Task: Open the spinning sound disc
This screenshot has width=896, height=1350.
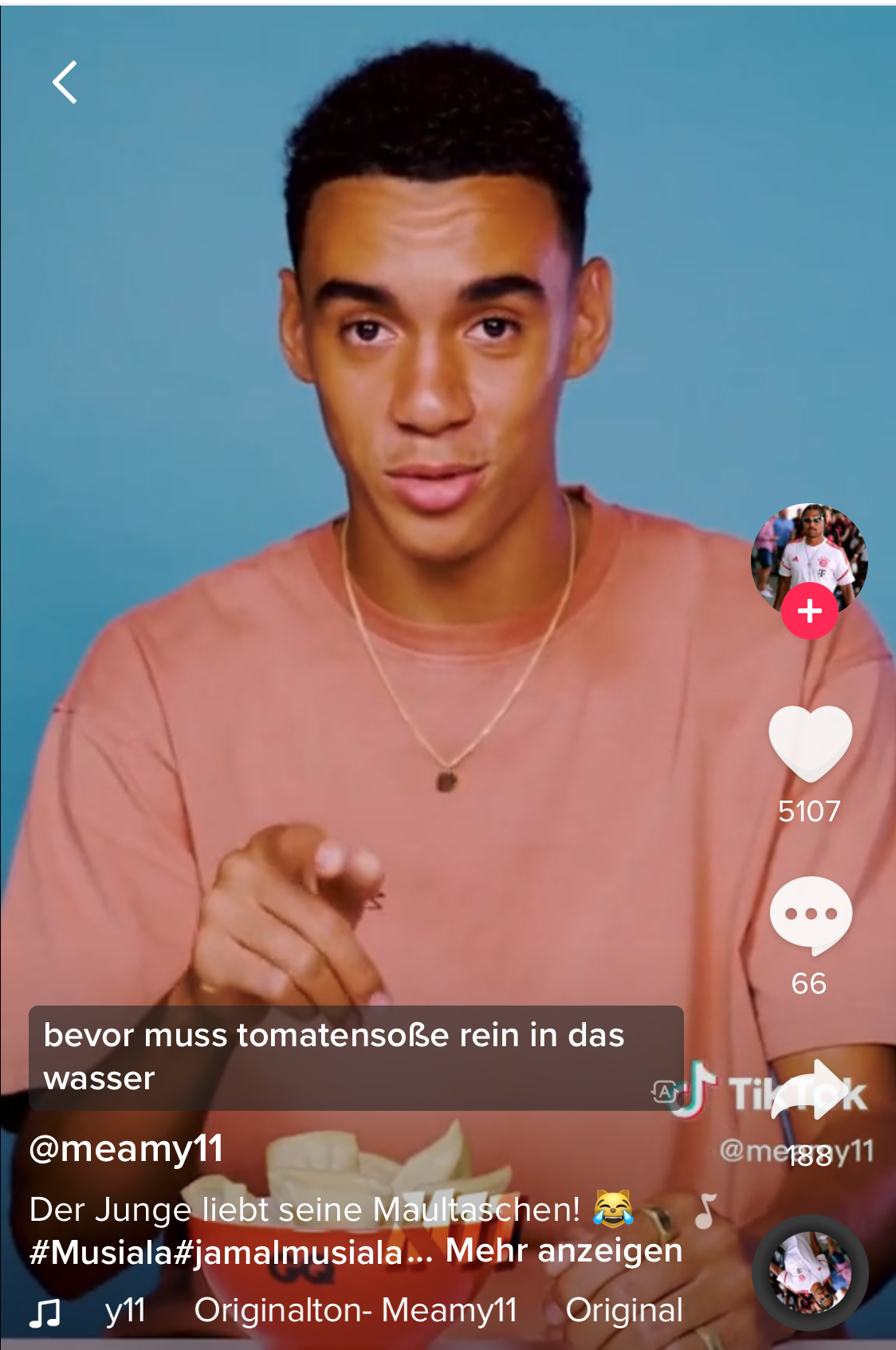Action: (x=810, y=1272)
